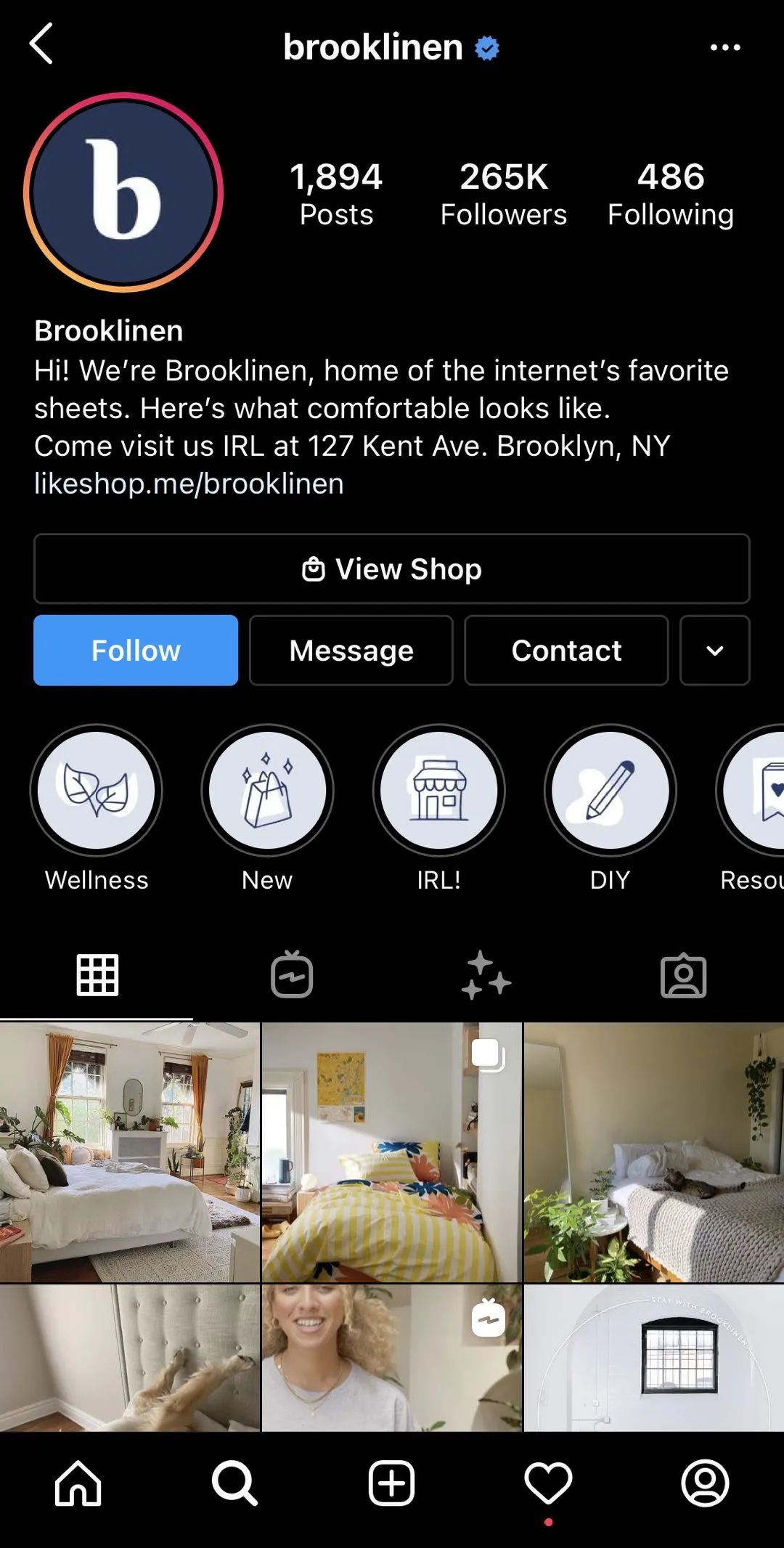Expand suggested accounts chevron
This screenshot has width=784, height=1548.
(714, 651)
